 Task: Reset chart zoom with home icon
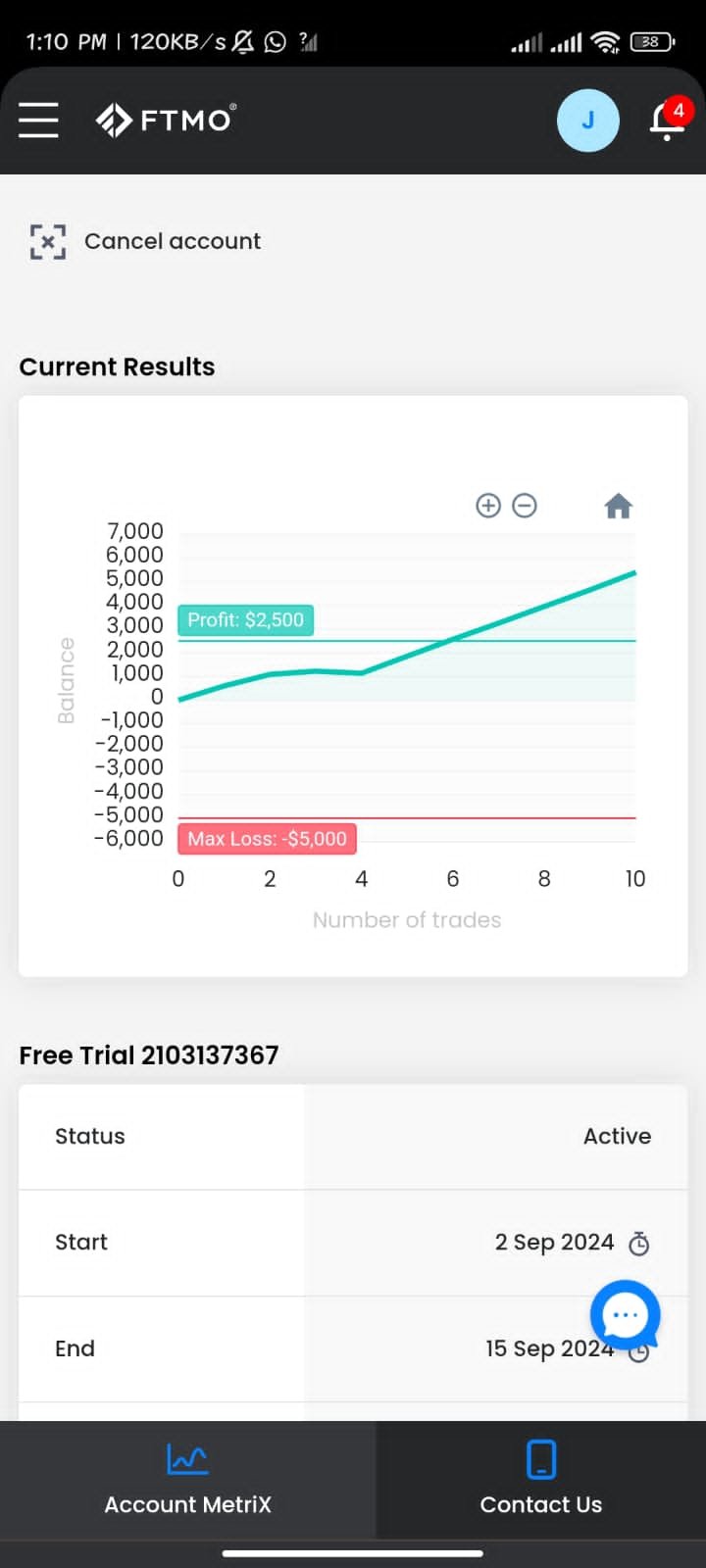[618, 506]
